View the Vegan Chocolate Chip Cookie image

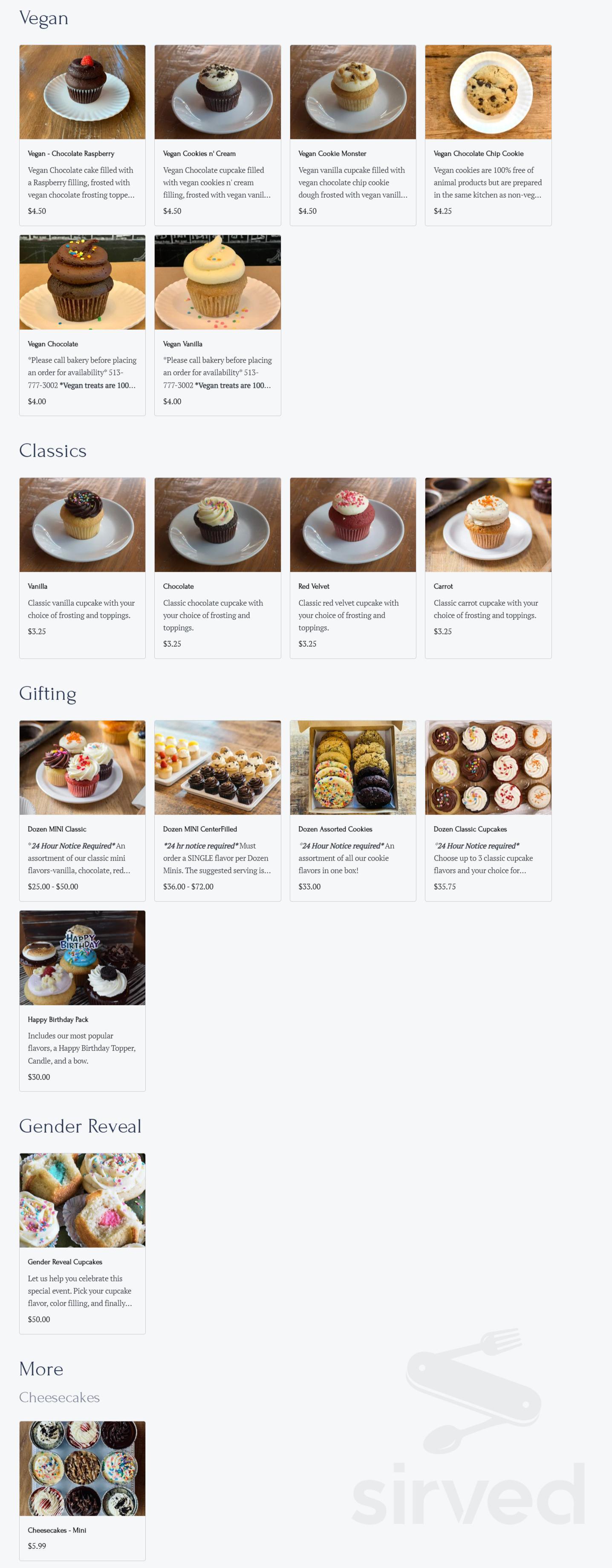click(488, 91)
